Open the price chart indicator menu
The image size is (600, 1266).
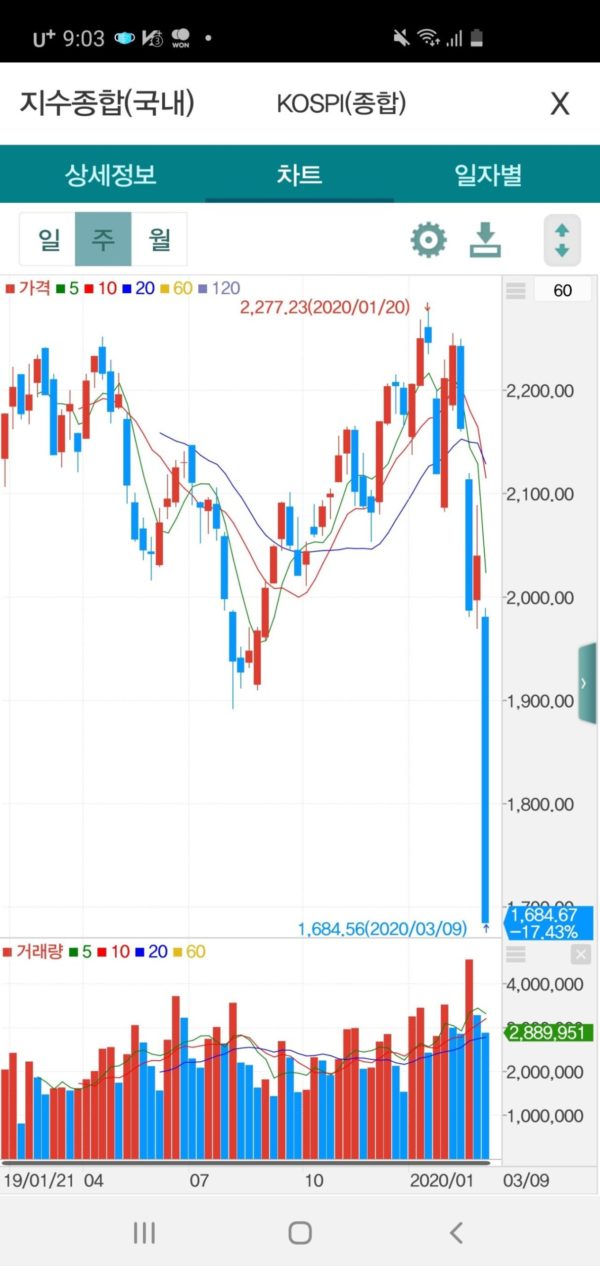pyautogui.click(x=516, y=291)
